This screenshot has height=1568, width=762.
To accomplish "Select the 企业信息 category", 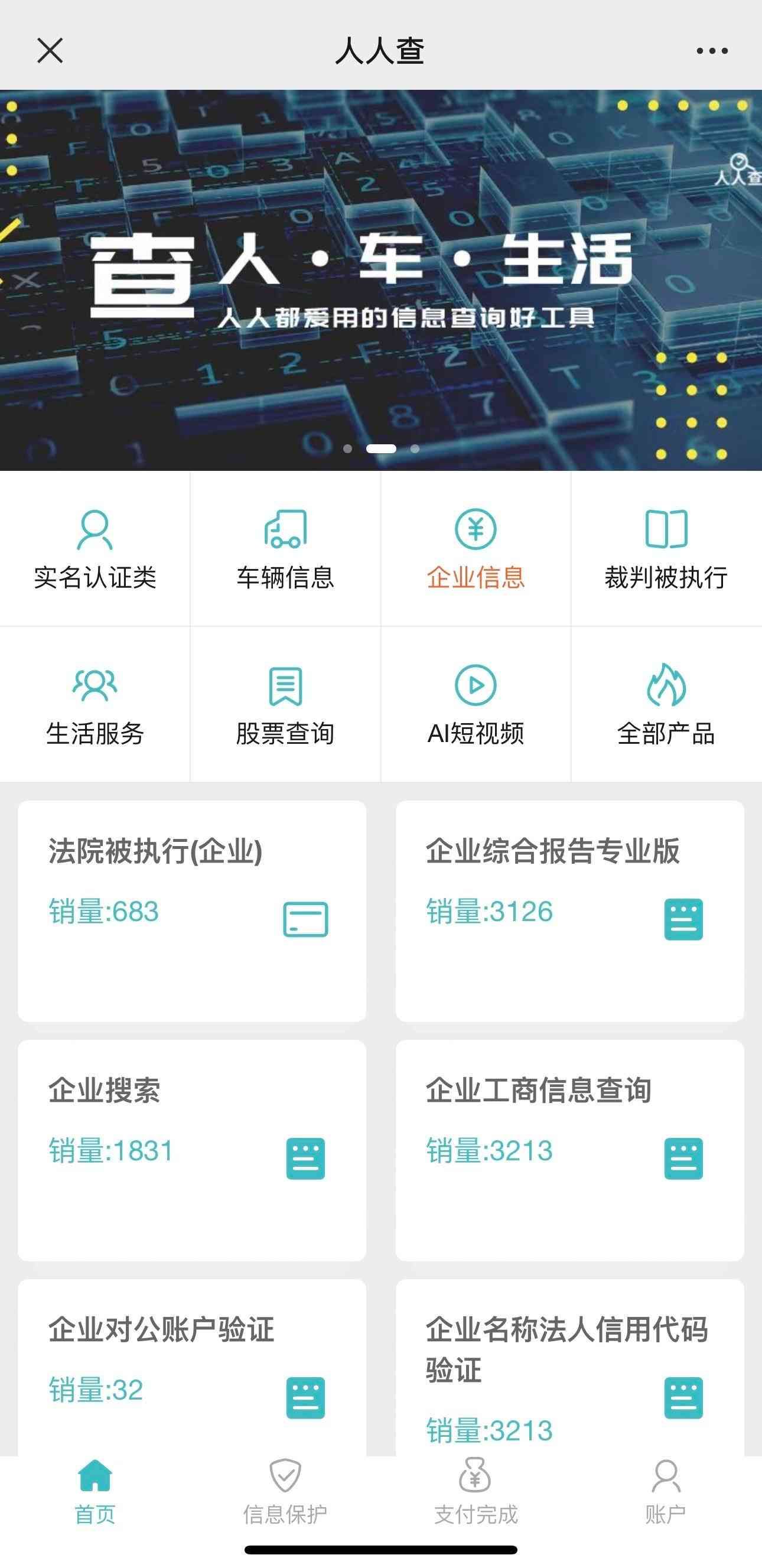I will (476, 549).
